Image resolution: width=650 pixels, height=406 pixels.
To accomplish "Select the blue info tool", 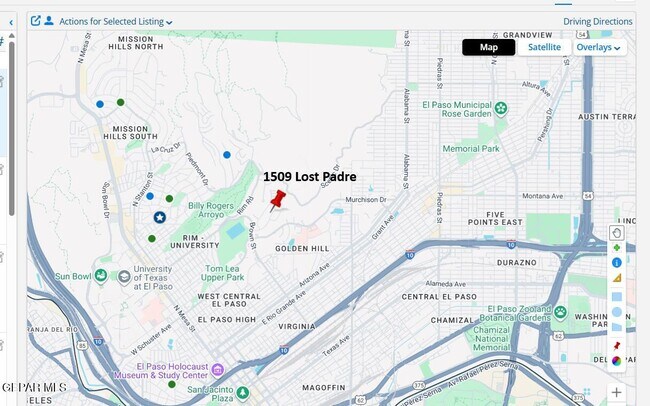I will coord(617,262).
